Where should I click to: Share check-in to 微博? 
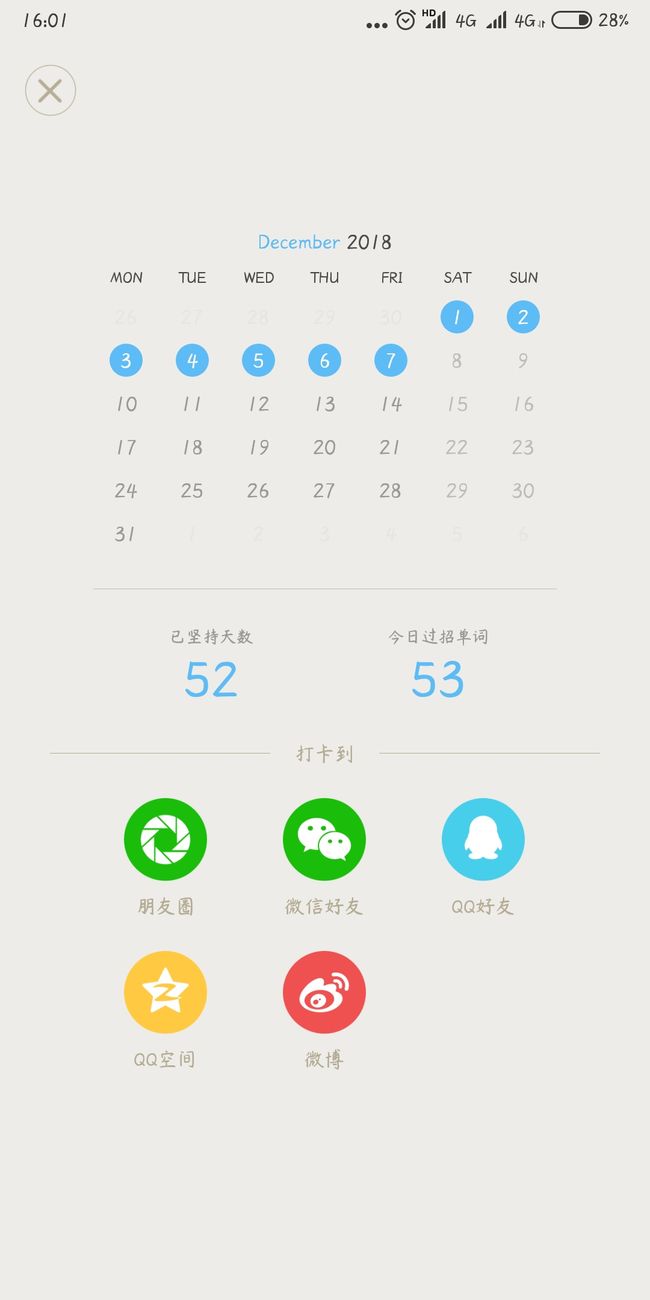(x=324, y=992)
